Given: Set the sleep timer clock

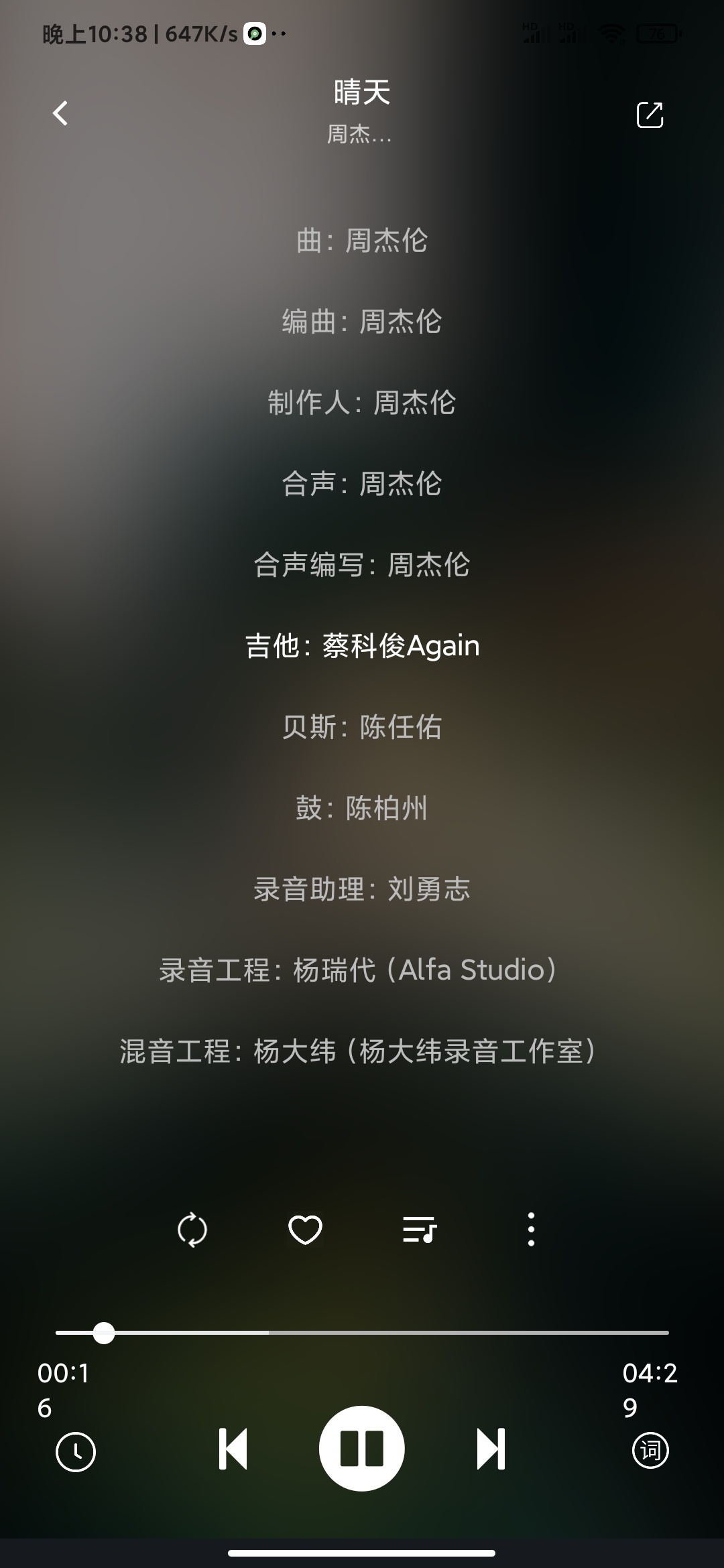Looking at the screenshot, I should click(x=75, y=1452).
